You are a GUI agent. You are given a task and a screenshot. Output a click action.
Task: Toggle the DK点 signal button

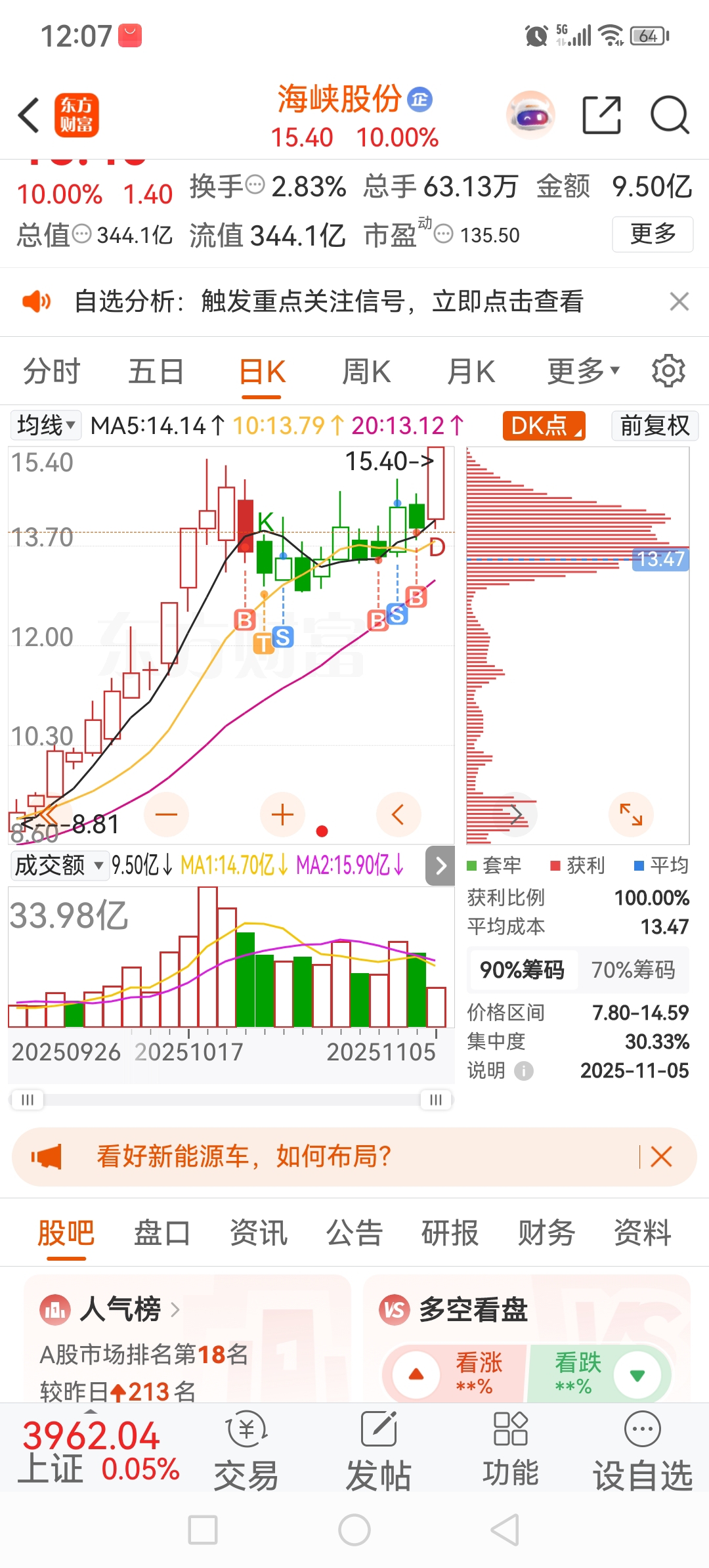544,425
